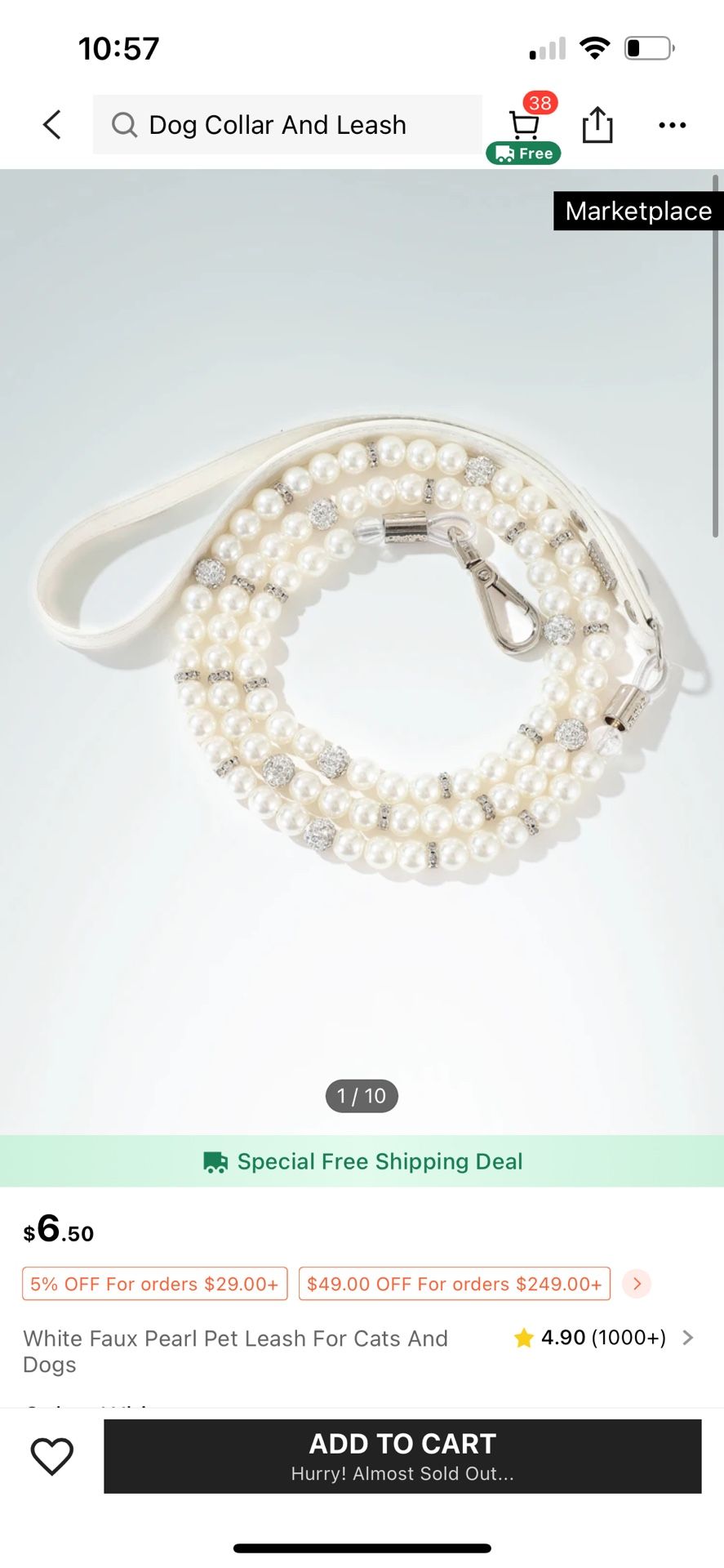Tap the Special Free Shipping Deal banner
This screenshot has height=1568, width=724.
(362, 1160)
